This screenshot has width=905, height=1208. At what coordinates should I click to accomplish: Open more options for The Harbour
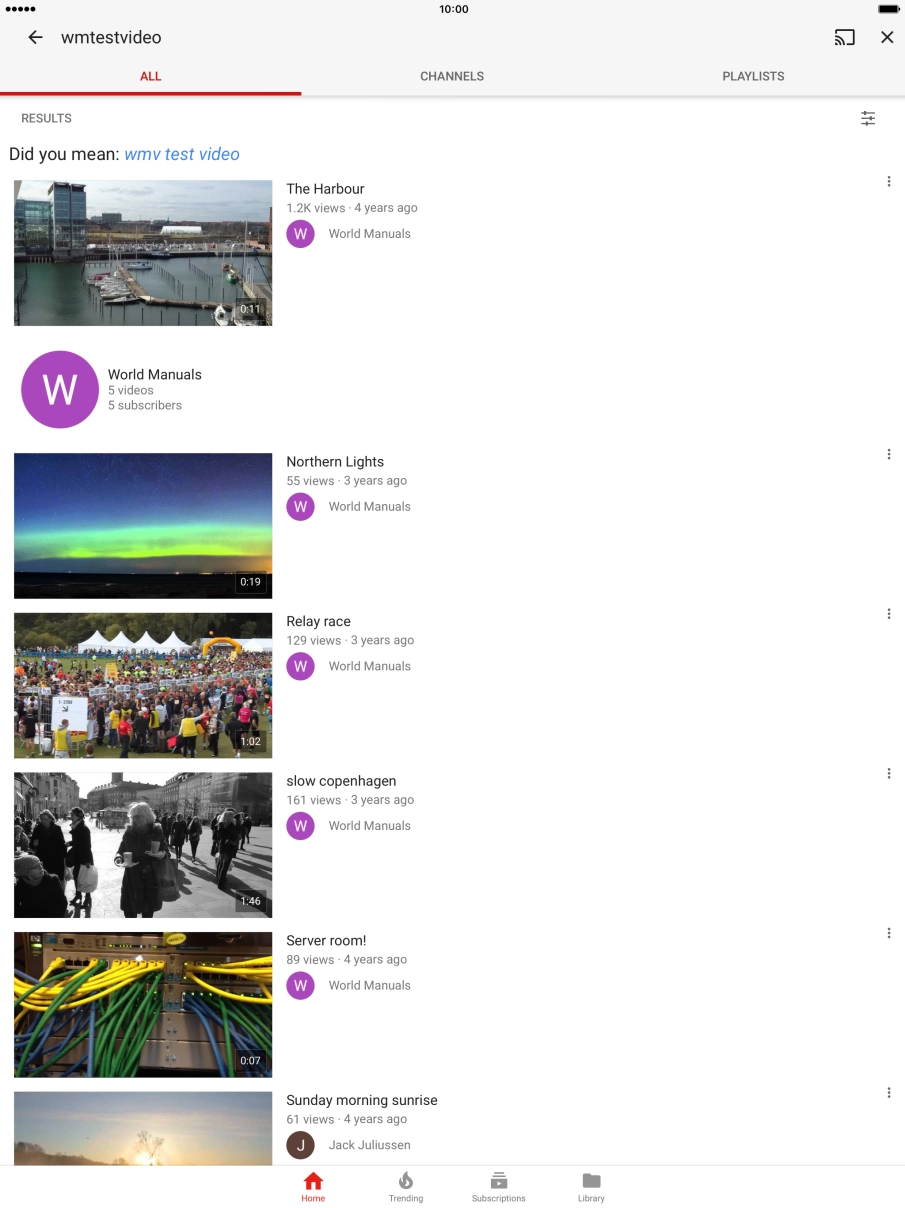tap(889, 182)
